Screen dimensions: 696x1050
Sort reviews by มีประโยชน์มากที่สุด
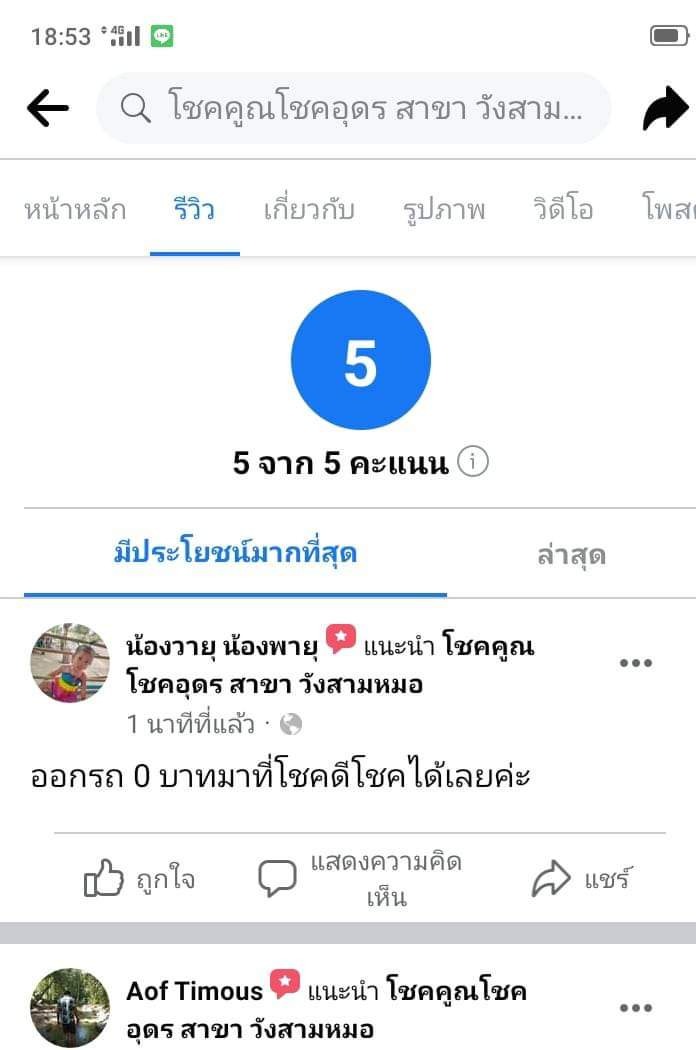click(236, 553)
